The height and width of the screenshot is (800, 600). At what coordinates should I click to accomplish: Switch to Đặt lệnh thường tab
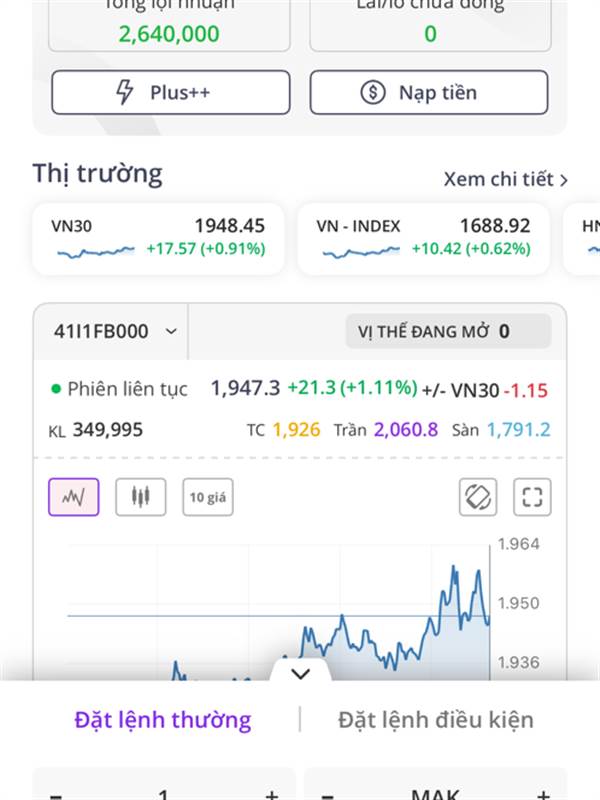click(x=163, y=720)
